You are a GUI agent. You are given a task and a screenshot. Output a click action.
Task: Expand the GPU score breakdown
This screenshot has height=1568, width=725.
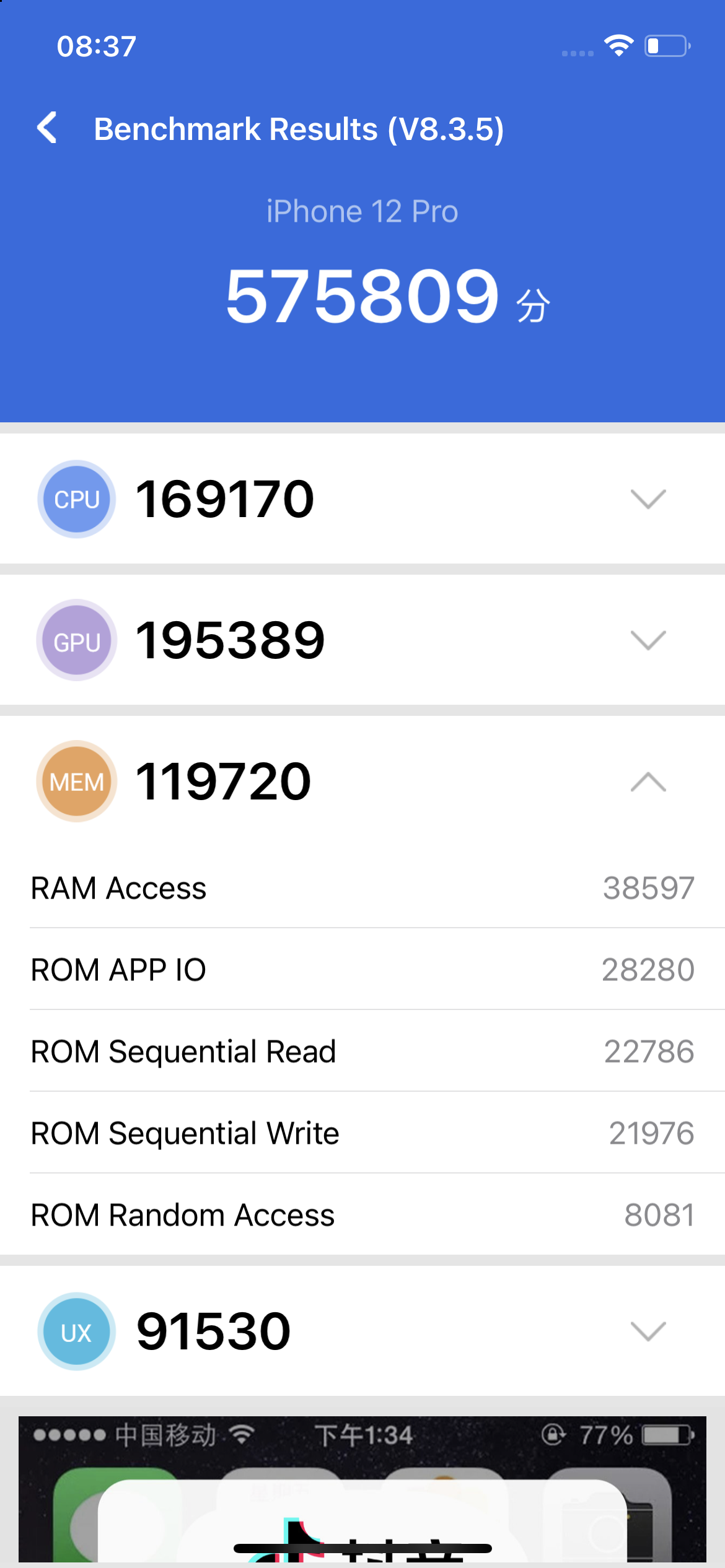pos(648,640)
